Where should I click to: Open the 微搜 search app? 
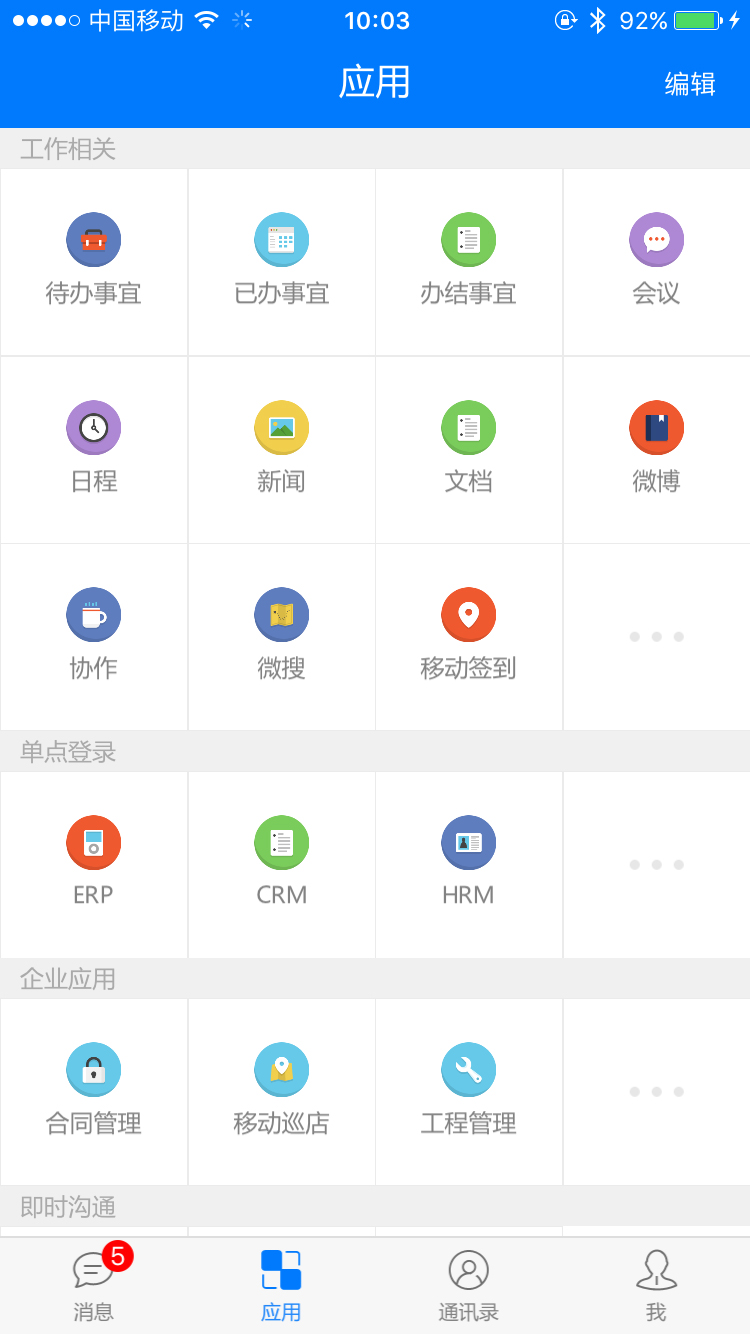tap(281, 636)
